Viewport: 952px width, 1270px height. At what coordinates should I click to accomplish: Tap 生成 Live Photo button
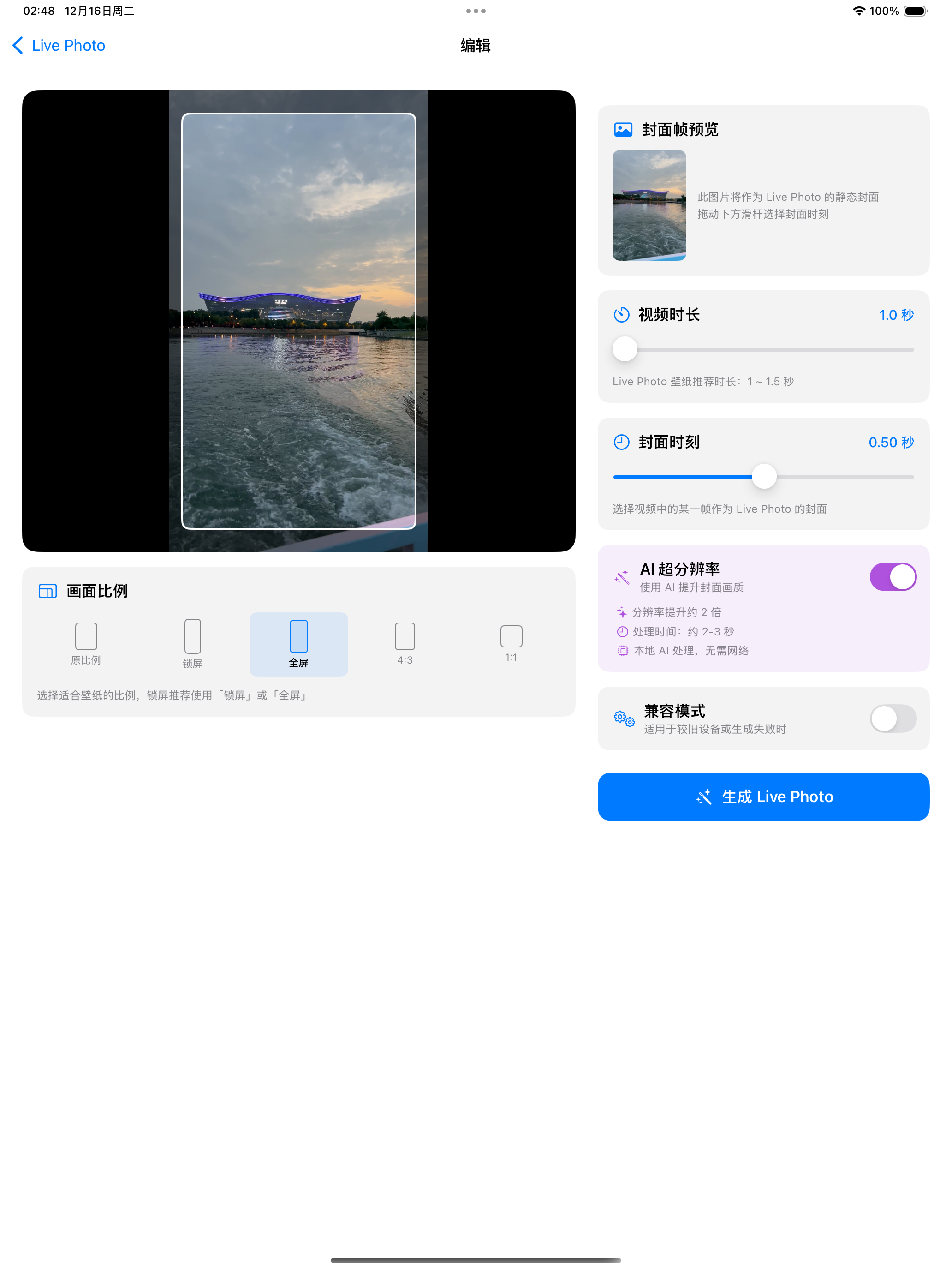[763, 797]
